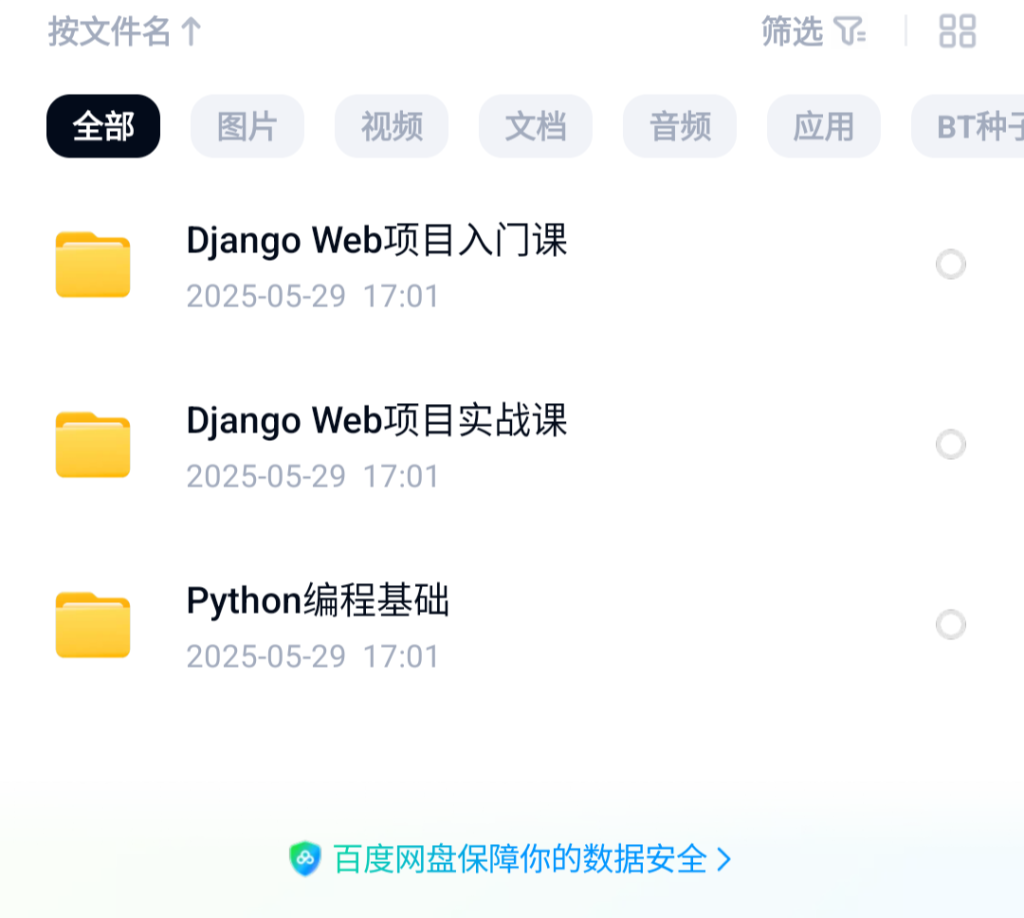Filter files by 应用
This screenshot has height=918, width=1024.
(x=823, y=127)
